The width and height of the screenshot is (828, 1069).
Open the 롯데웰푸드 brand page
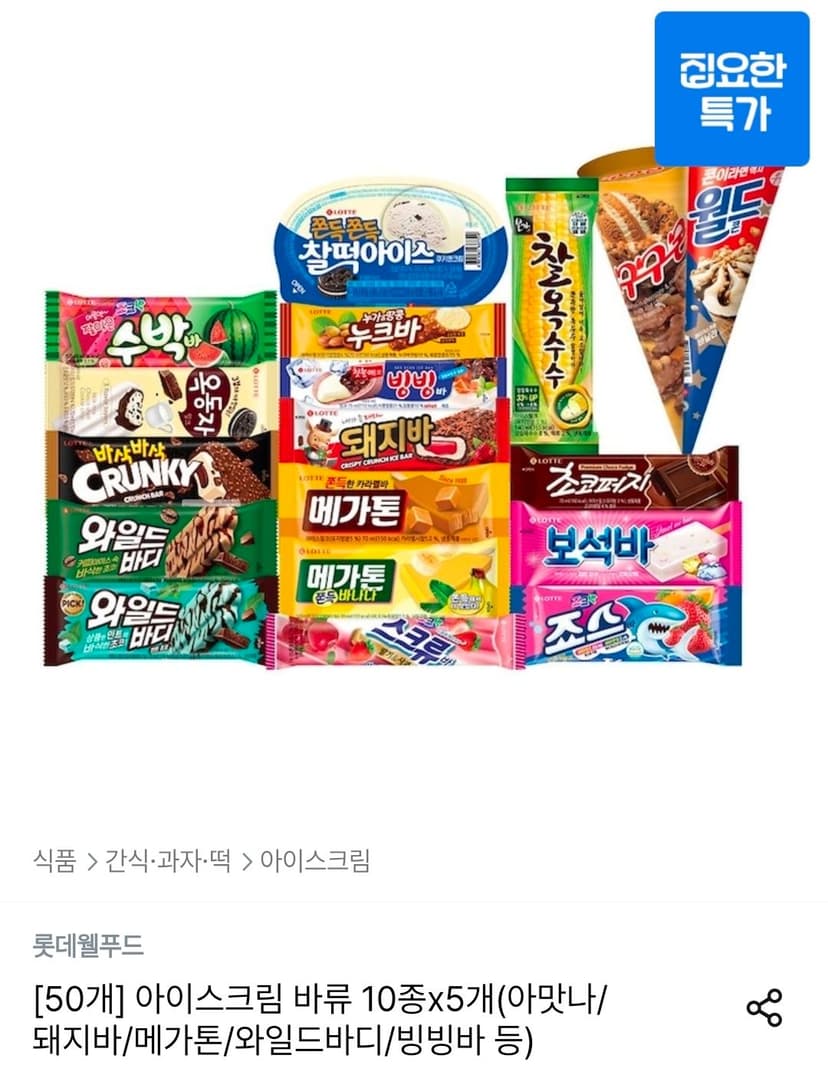(x=89, y=946)
